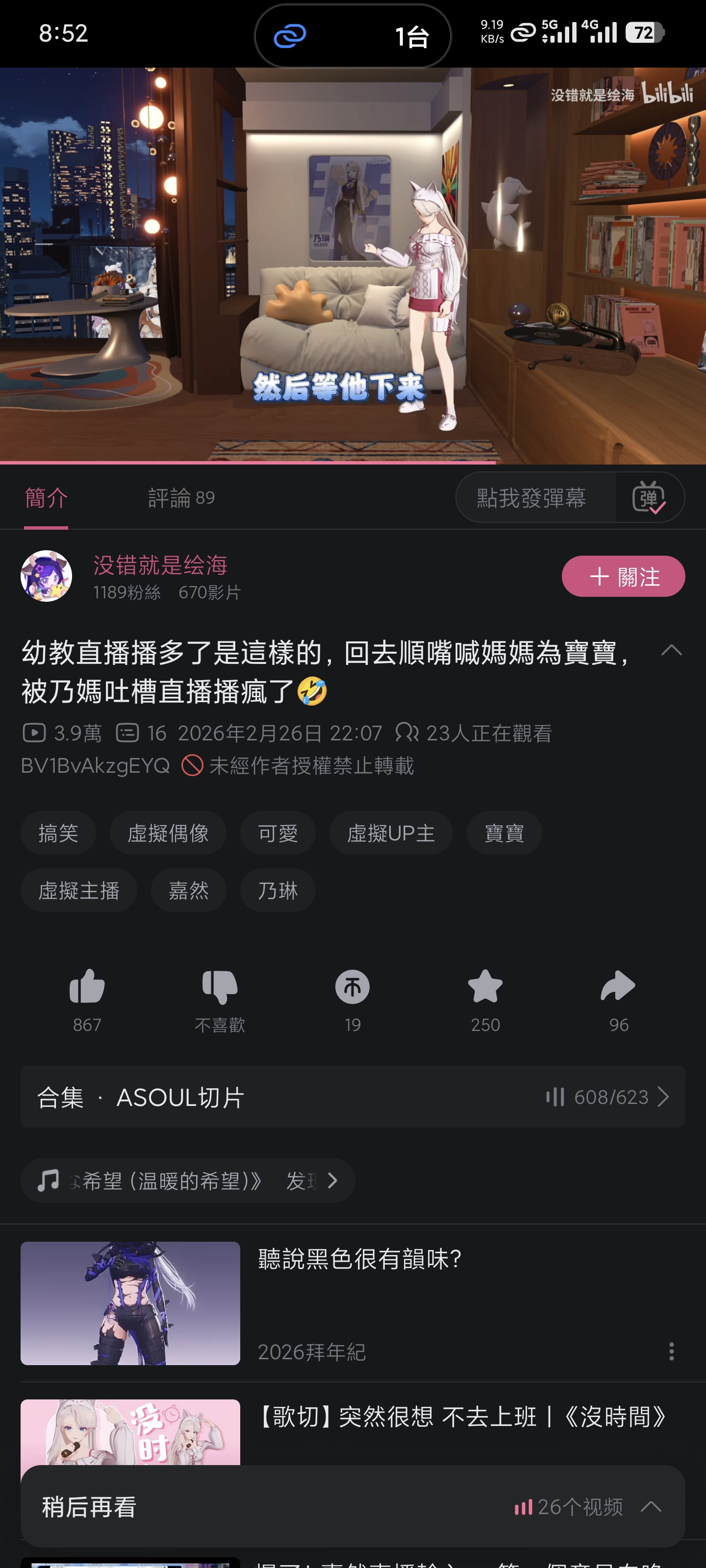This screenshot has height=1568, width=706.
Task: Expand the 稍后再看 playlist bar
Action: point(651,1507)
